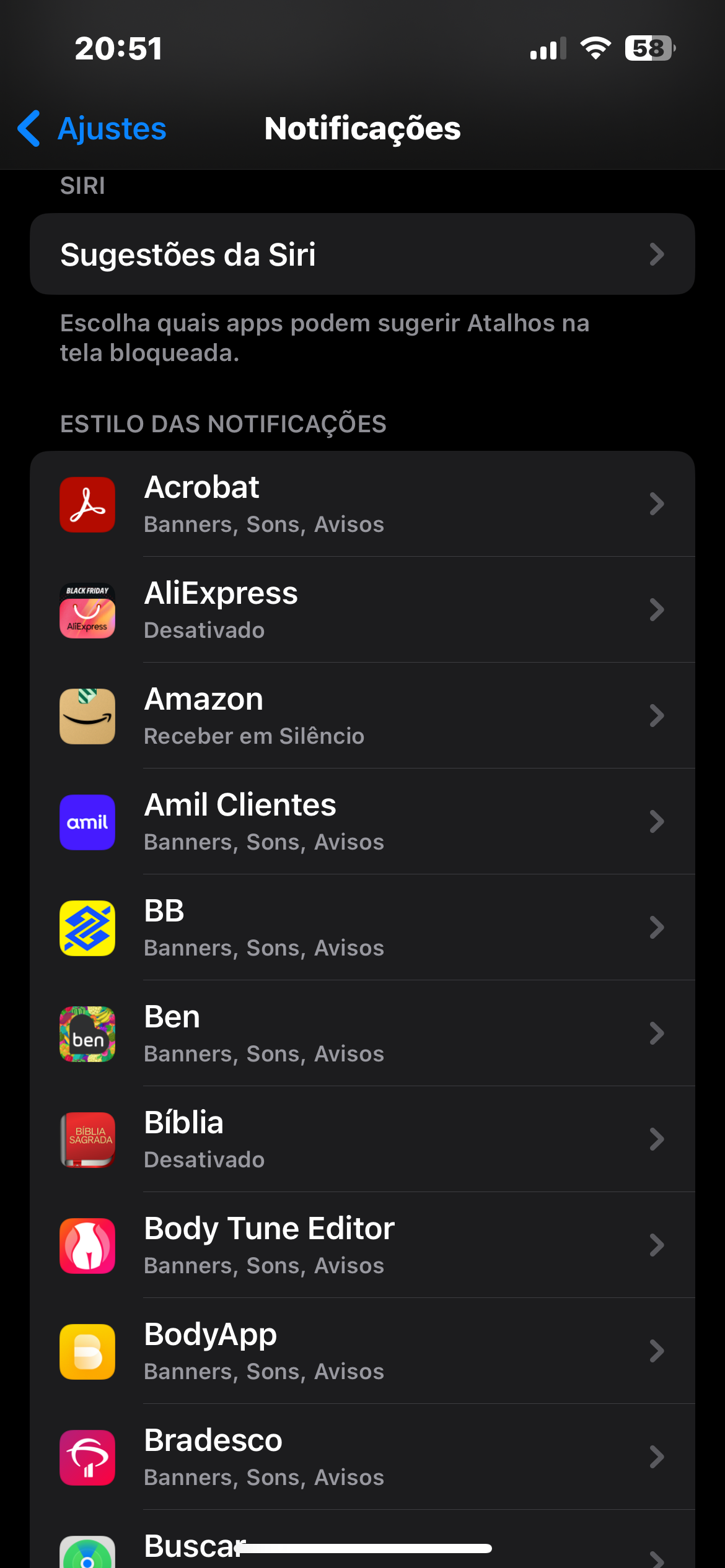Open Body Tune Editor notification settings
The image size is (725, 1568).
coord(362,1245)
